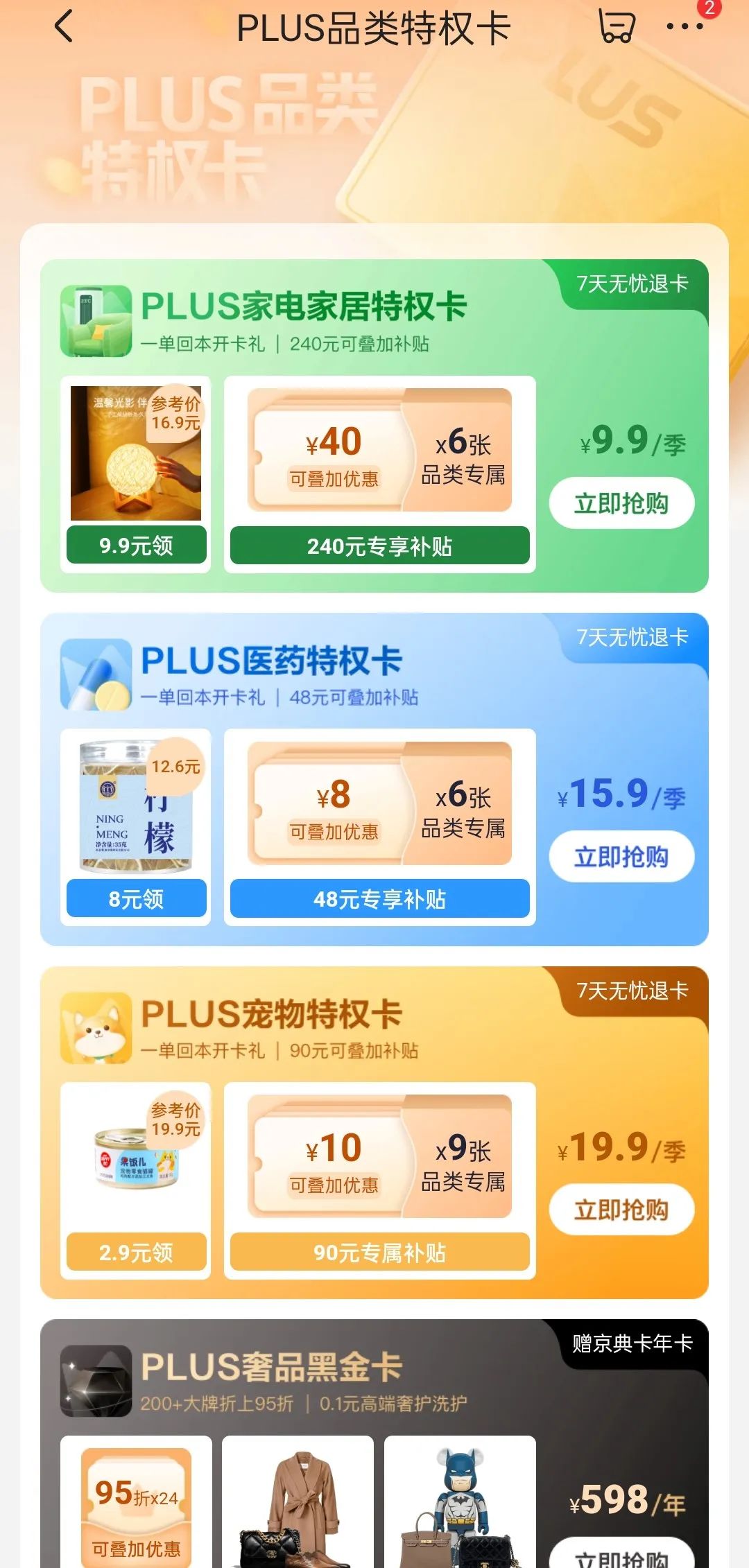This screenshot has width=749, height=1568.
Task: View the 240元专享补贴 coupon pack
Action: pyautogui.click(x=379, y=546)
